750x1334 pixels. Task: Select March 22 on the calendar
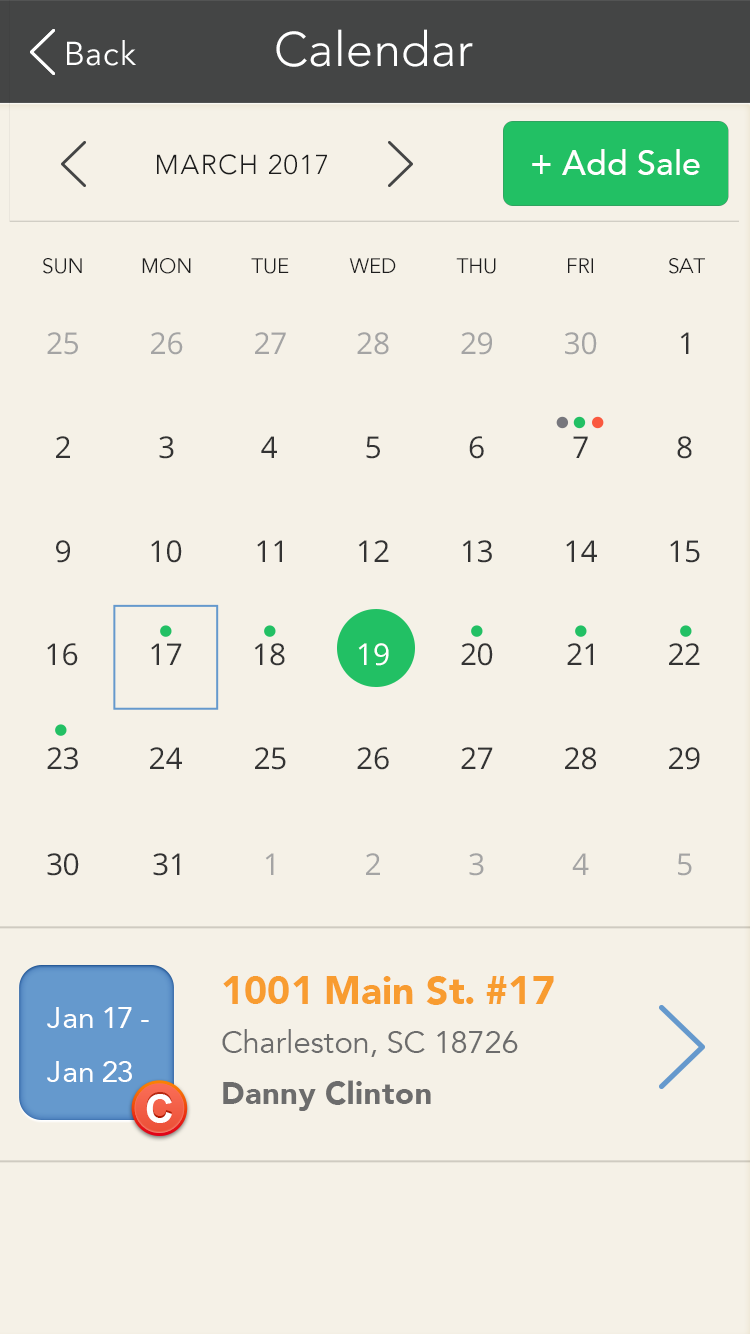click(684, 655)
